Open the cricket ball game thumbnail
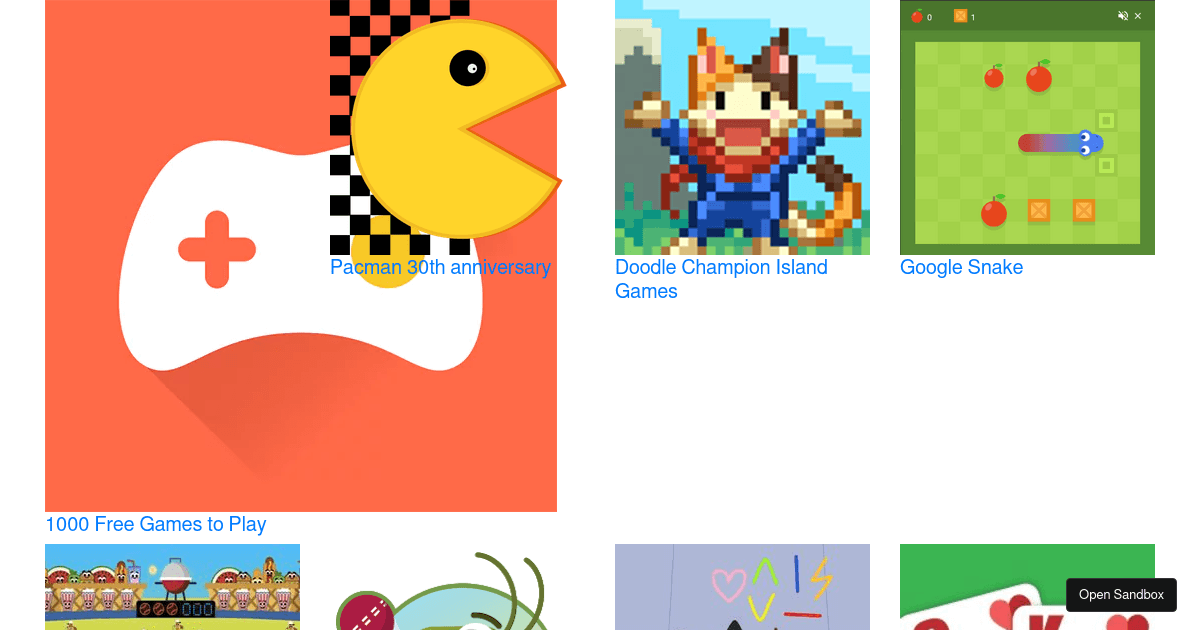The width and height of the screenshot is (1200, 630). (440, 592)
